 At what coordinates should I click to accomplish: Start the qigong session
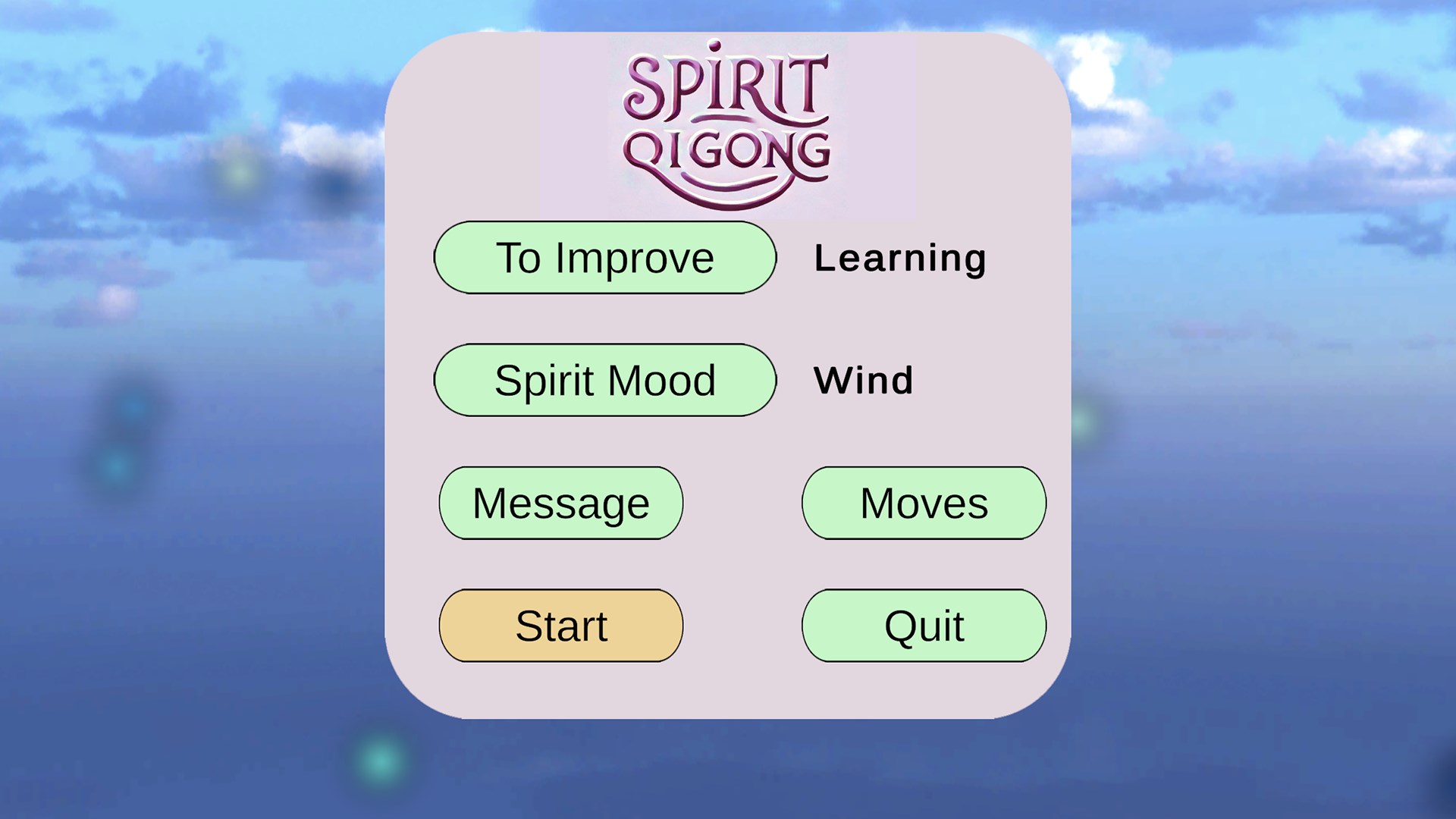click(560, 626)
